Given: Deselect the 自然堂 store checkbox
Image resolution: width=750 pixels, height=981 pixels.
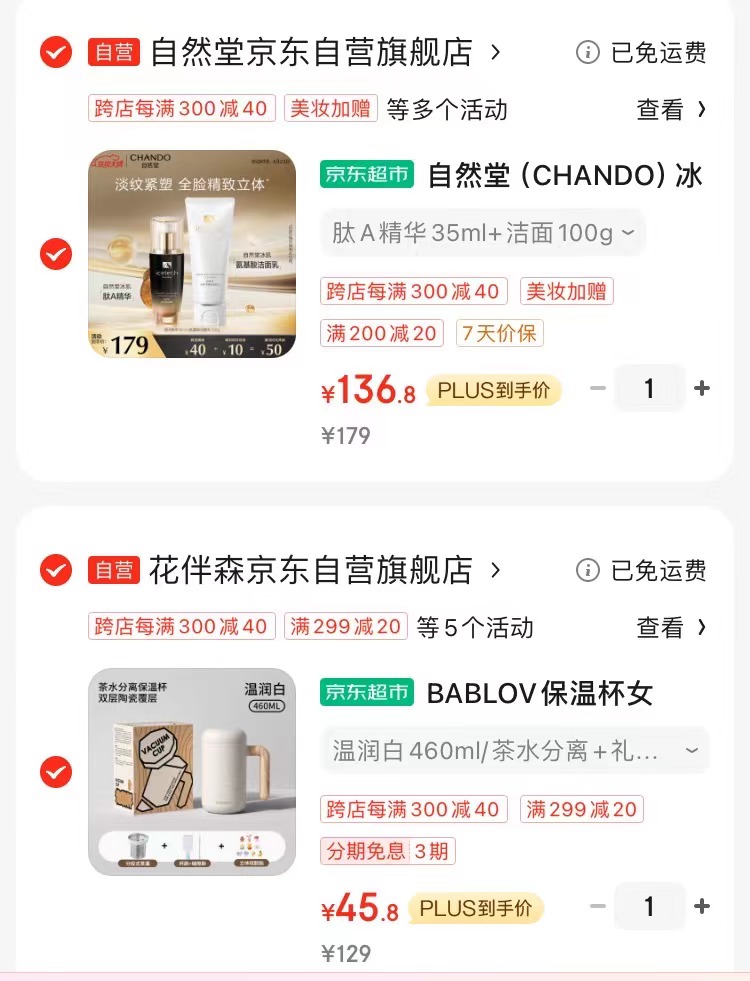Looking at the screenshot, I should coord(56,53).
